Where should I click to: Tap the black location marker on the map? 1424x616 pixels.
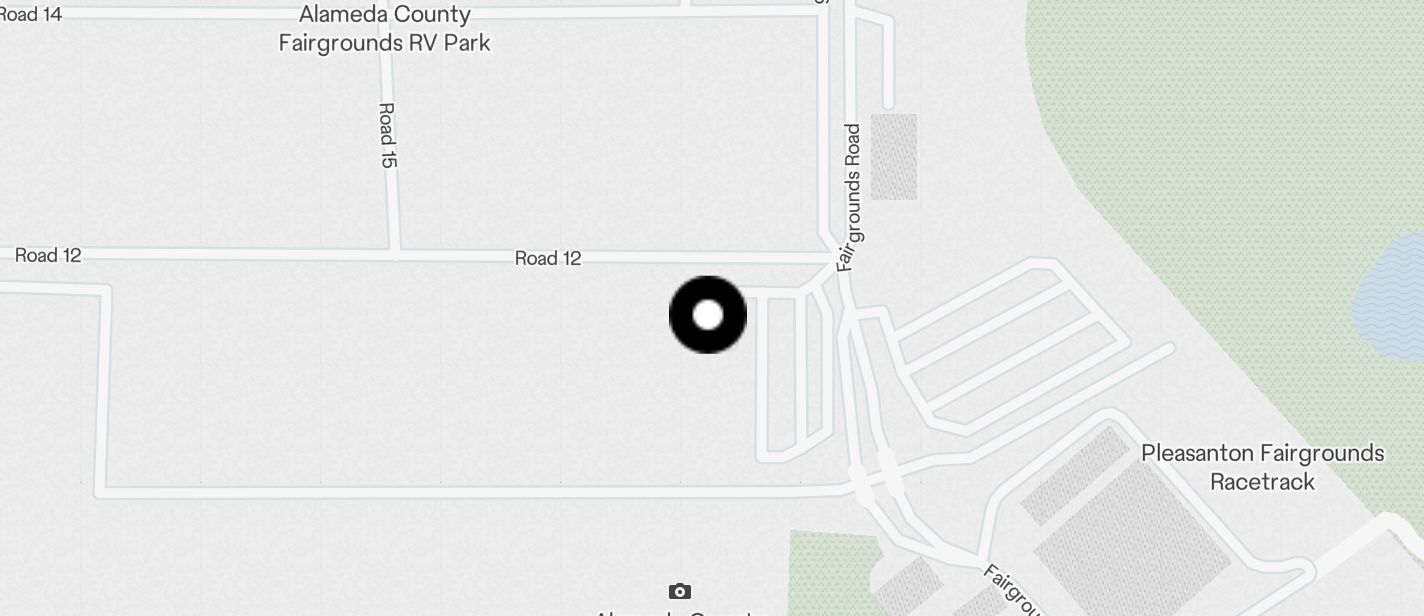[708, 315]
